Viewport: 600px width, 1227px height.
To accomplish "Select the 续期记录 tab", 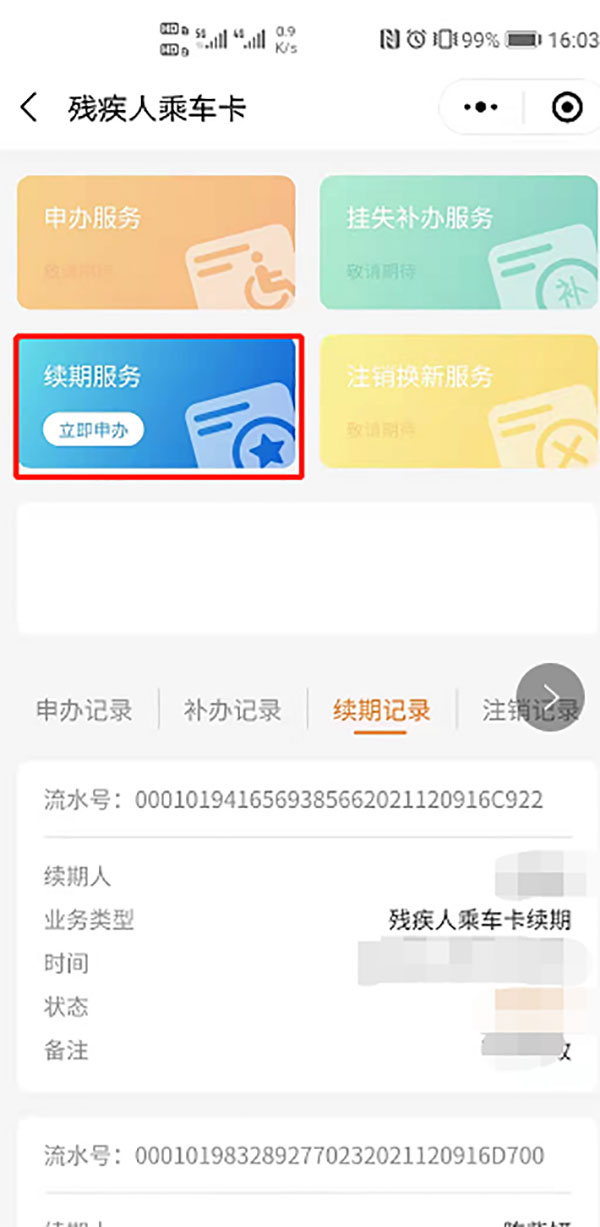I will click(x=381, y=711).
